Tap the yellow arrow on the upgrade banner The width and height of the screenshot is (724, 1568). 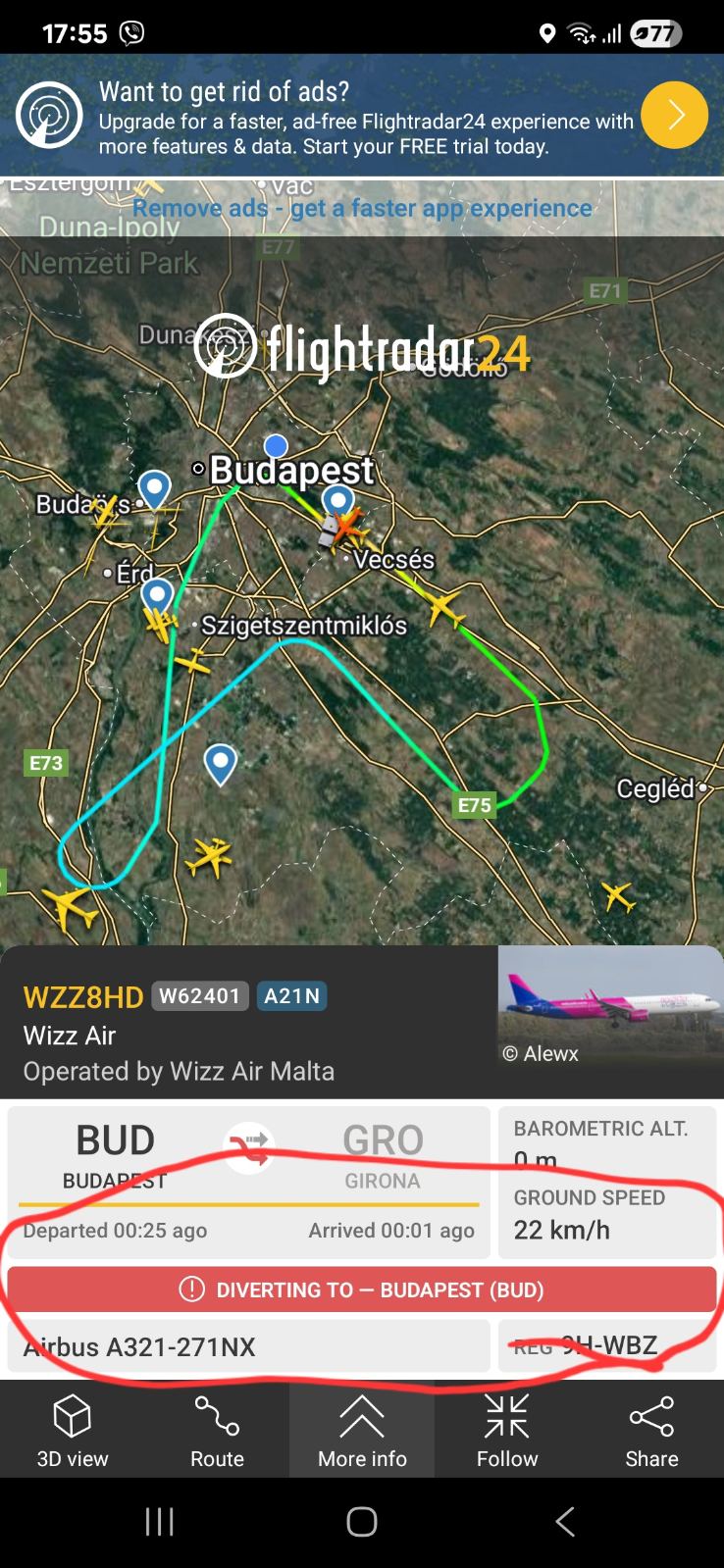674,116
